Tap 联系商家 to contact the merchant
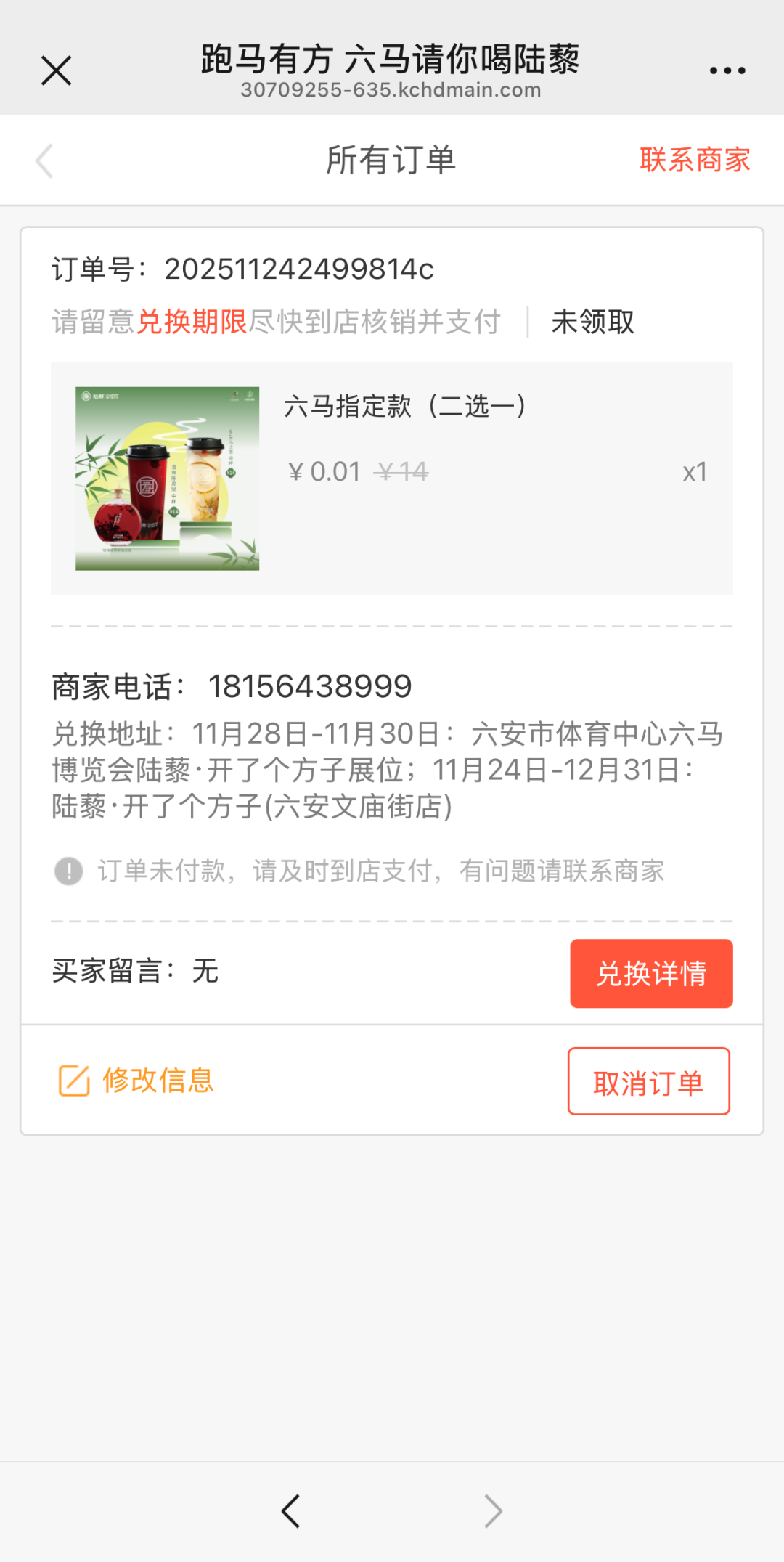Image resolution: width=784 pixels, height=1562 pixels. pyautogui.click(x=694, y=160)
